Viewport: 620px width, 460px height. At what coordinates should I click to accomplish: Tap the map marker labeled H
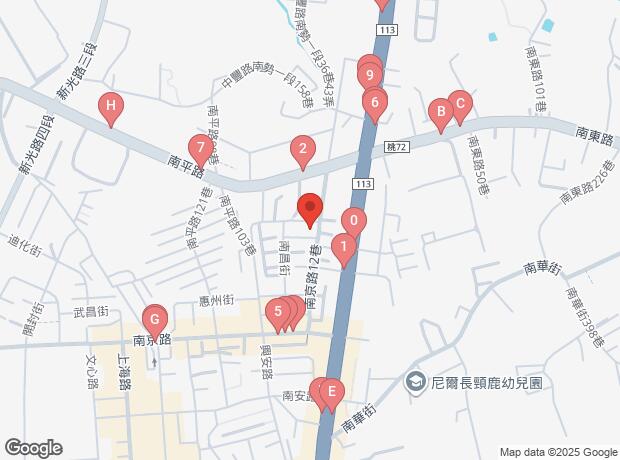point(111,106)
